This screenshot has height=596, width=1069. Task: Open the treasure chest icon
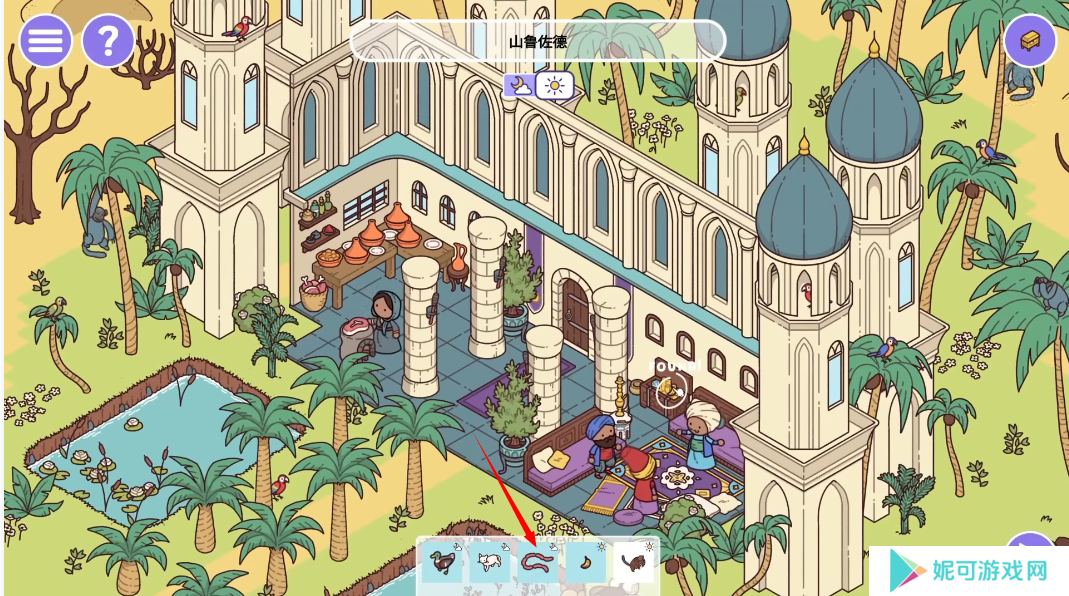point(1030,41)
